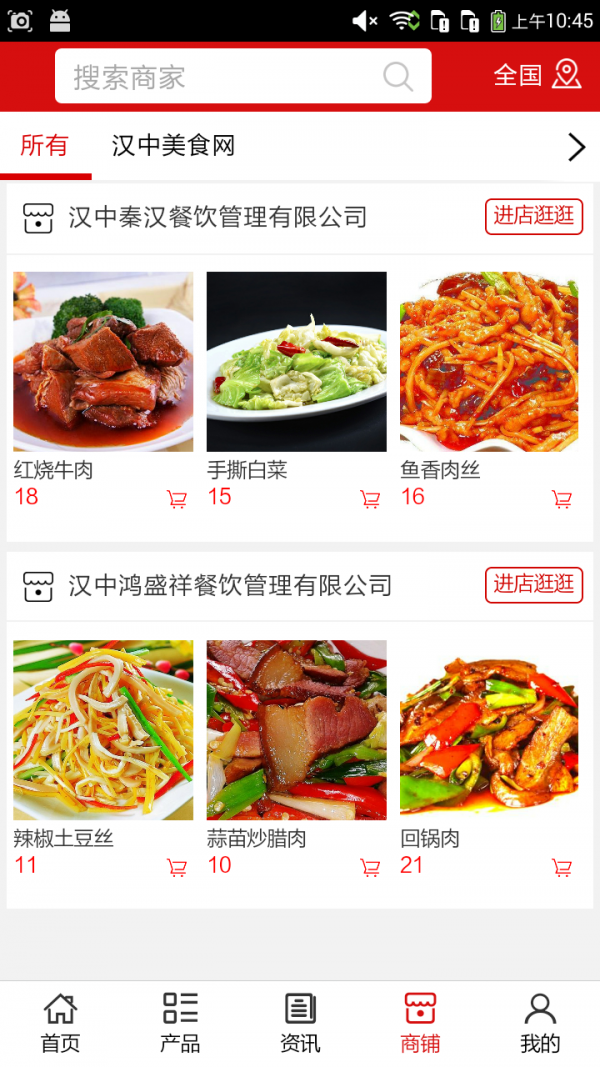Add 鱼香肉丝 to the cart
Viewport: 600px width, 1067px height.
[x=562, y=499]
